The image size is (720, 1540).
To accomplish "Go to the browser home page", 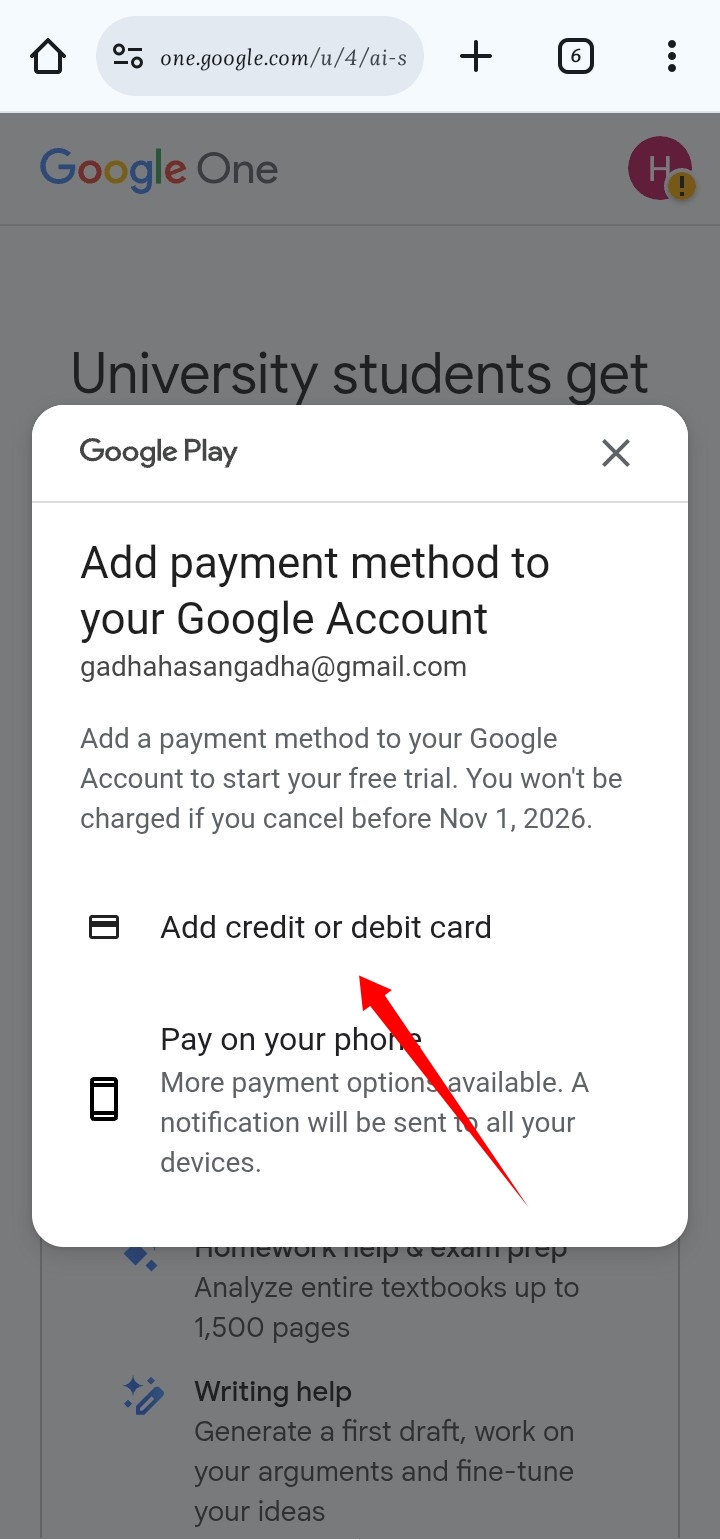I will point(48,57).
